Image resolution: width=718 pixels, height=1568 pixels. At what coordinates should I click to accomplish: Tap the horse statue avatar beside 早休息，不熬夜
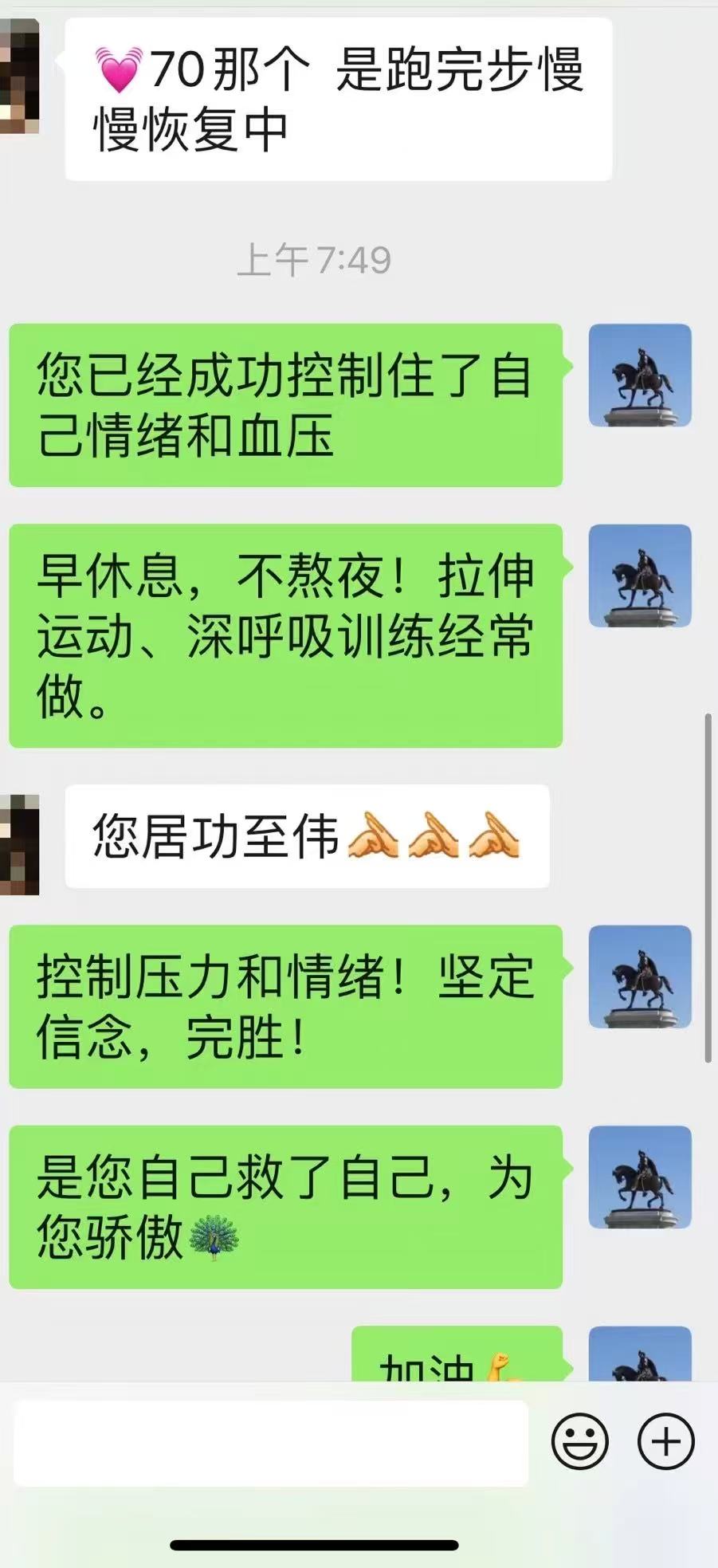[x=639, y=576]
